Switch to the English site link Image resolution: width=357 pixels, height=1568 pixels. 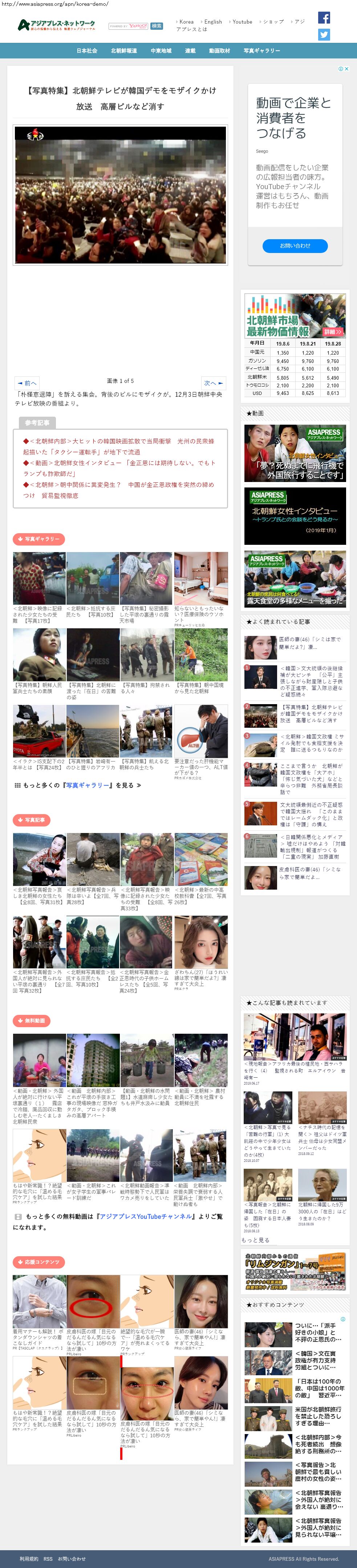click(212, 22)
